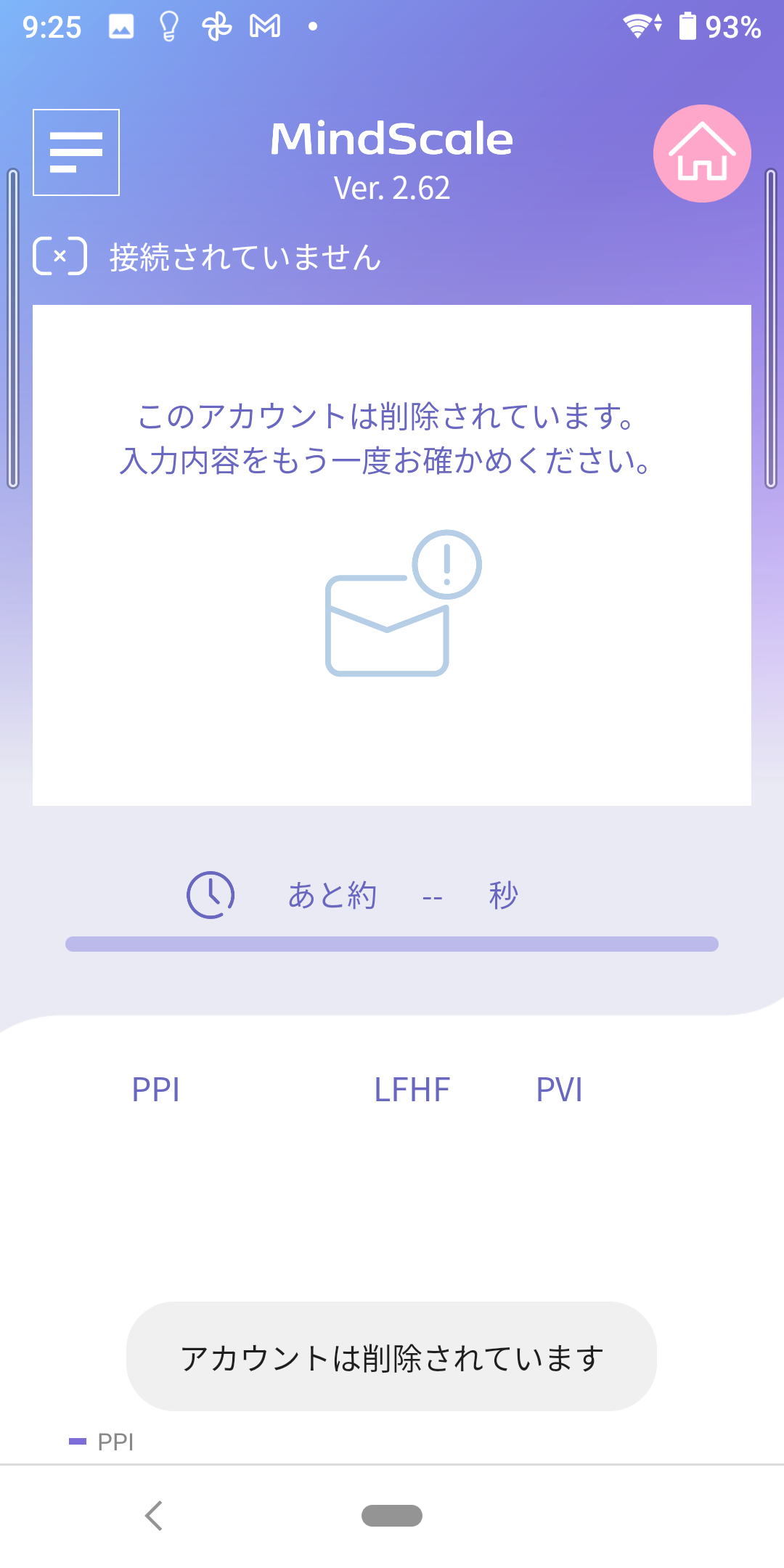Image resolution: width=784 pixels, height=1568 pixels.
Task: Open the hamburger menu
Action: [76, 152]
